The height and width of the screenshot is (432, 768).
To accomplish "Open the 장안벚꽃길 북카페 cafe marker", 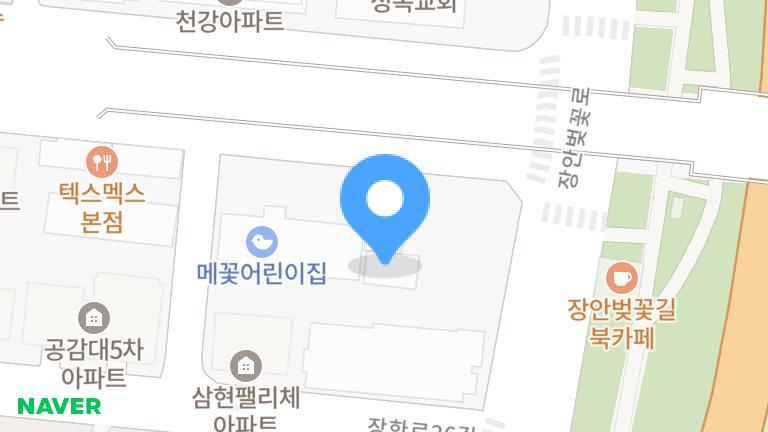I will 622,278.
